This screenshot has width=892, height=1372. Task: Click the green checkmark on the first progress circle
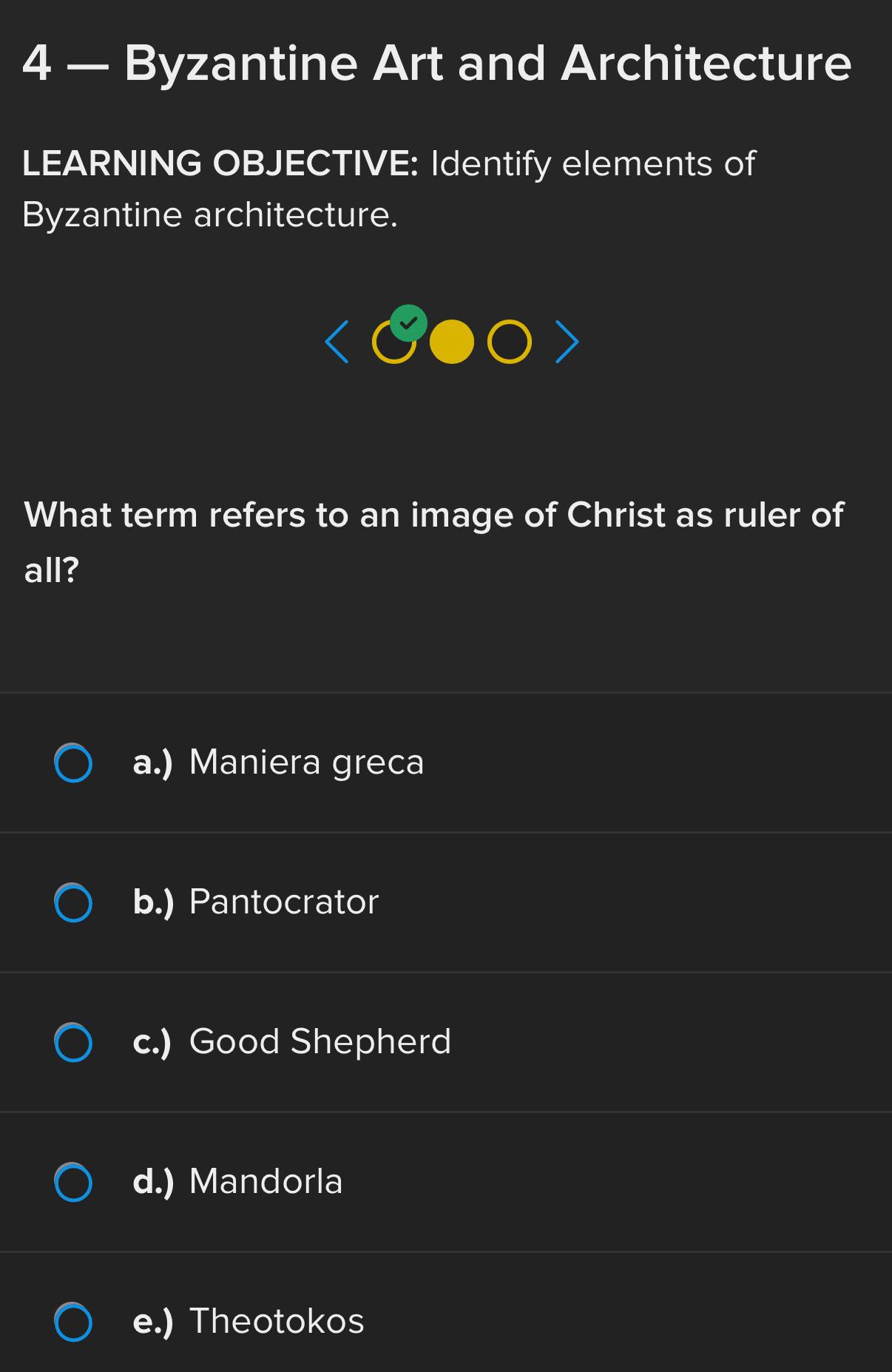408,323
